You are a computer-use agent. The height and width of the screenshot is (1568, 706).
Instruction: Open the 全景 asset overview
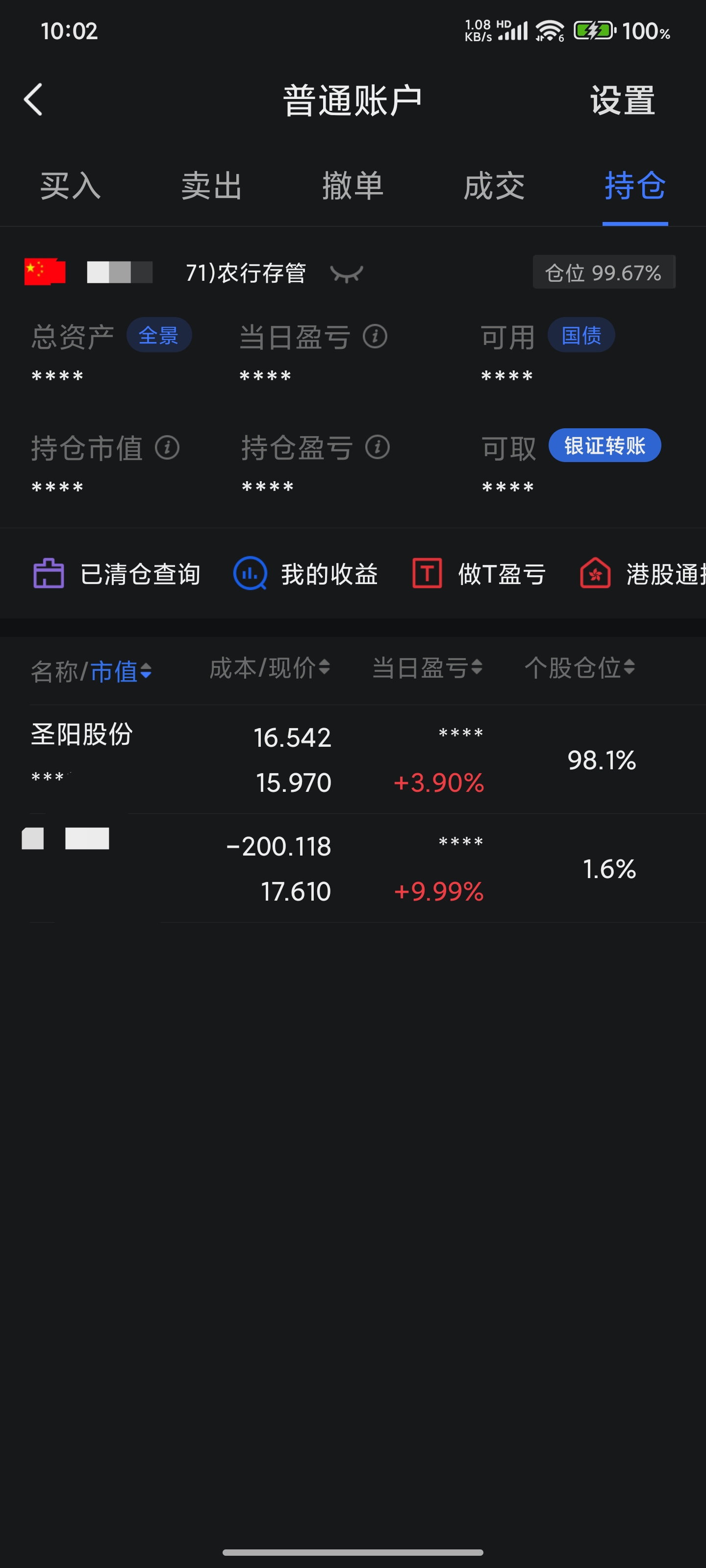(x=159, y=335)
